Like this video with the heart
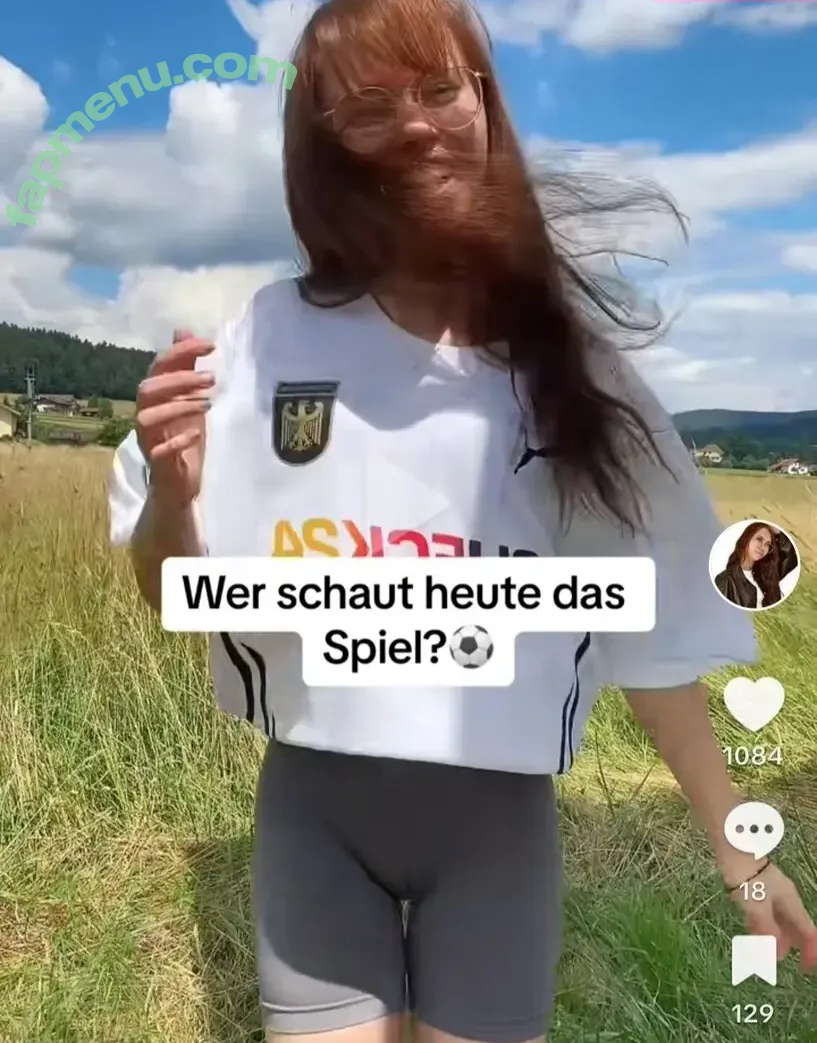This screenshot has height=1043, width=817. (x=754, y=704)
